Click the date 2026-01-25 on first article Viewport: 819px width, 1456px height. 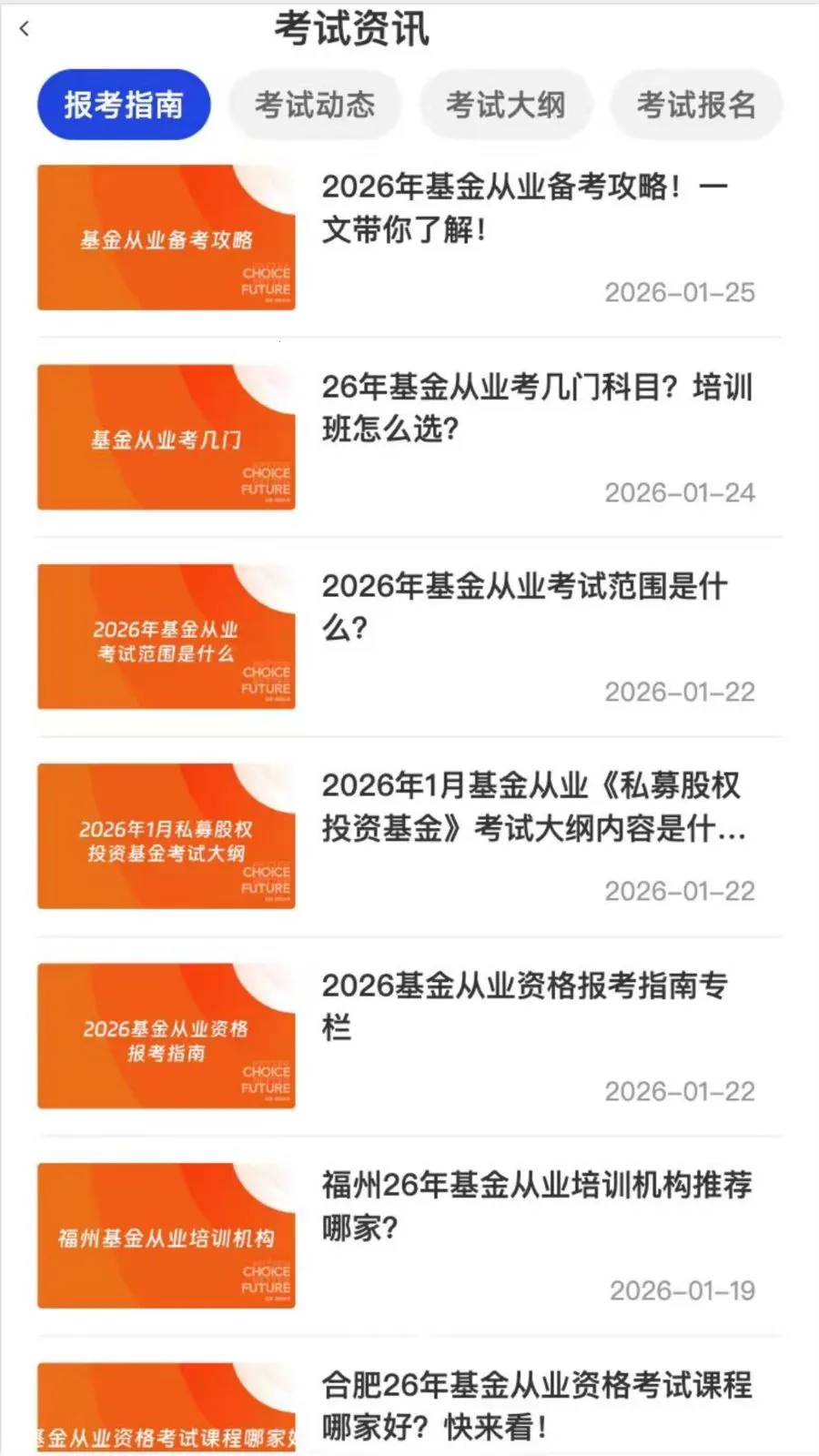(x=680, y=293)
